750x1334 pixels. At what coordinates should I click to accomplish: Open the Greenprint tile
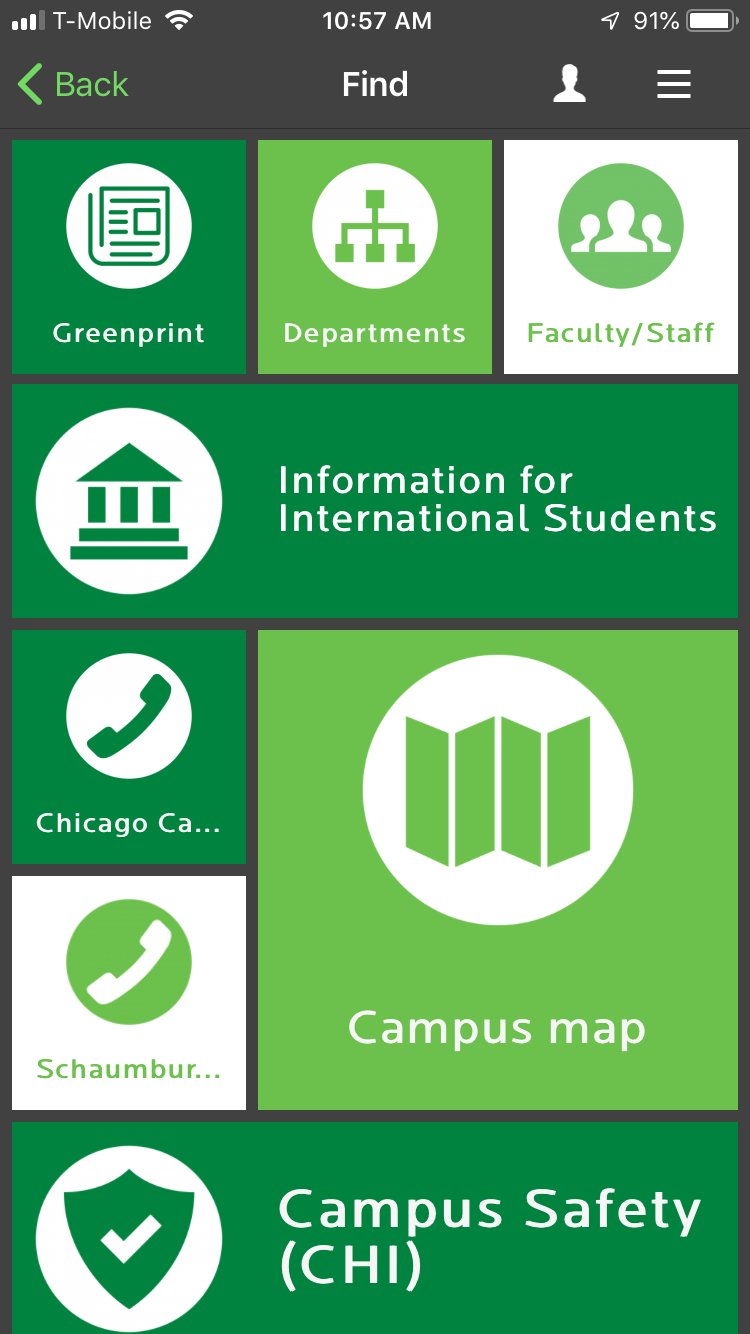[x=129, y=257]
